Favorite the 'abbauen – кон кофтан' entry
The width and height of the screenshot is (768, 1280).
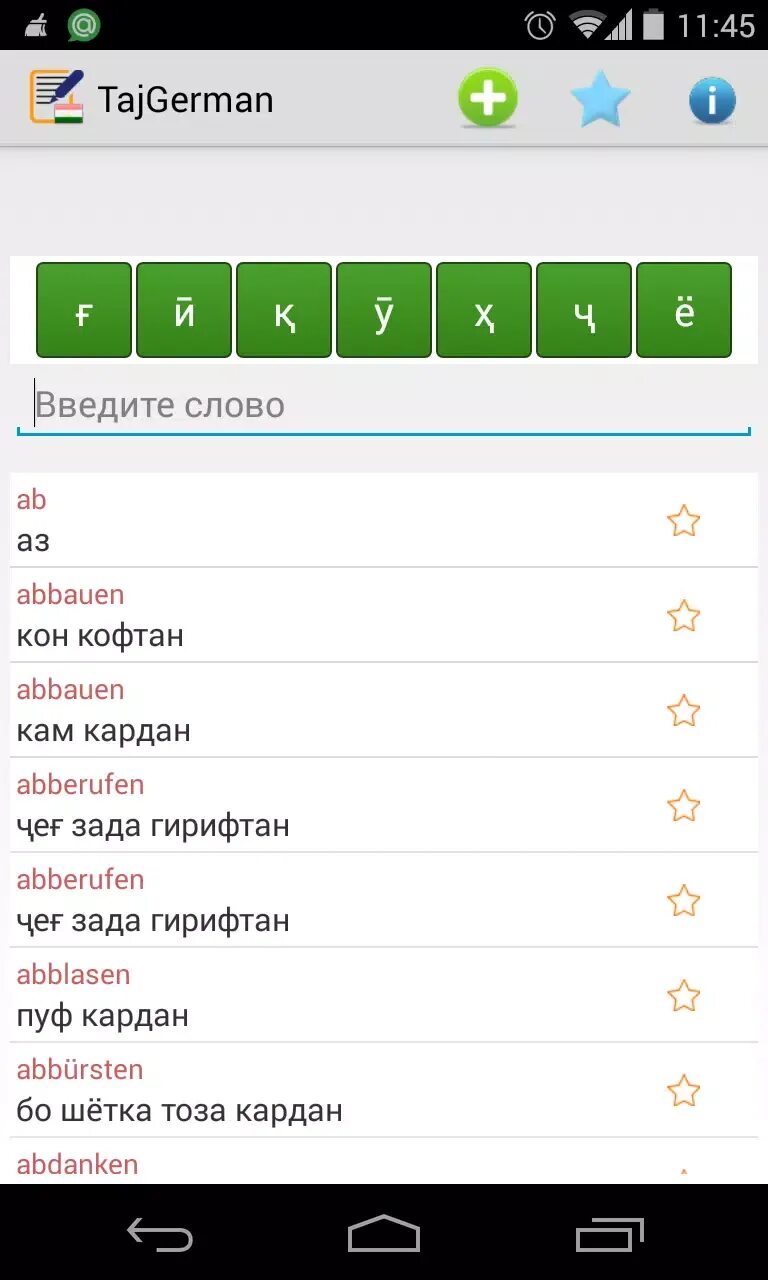point(683,616)
